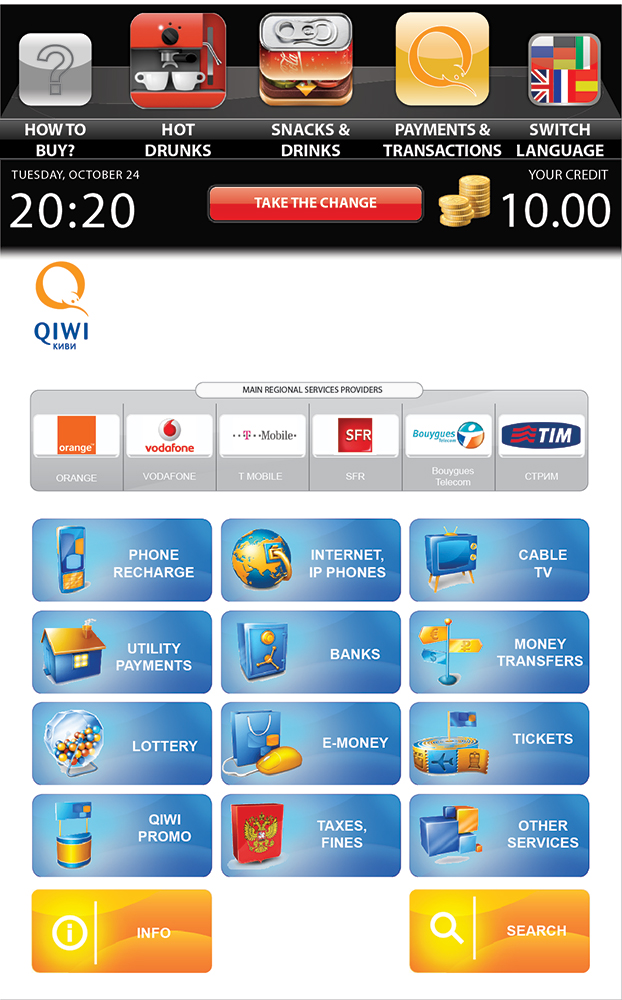Select Orange provider

point(76,437)
